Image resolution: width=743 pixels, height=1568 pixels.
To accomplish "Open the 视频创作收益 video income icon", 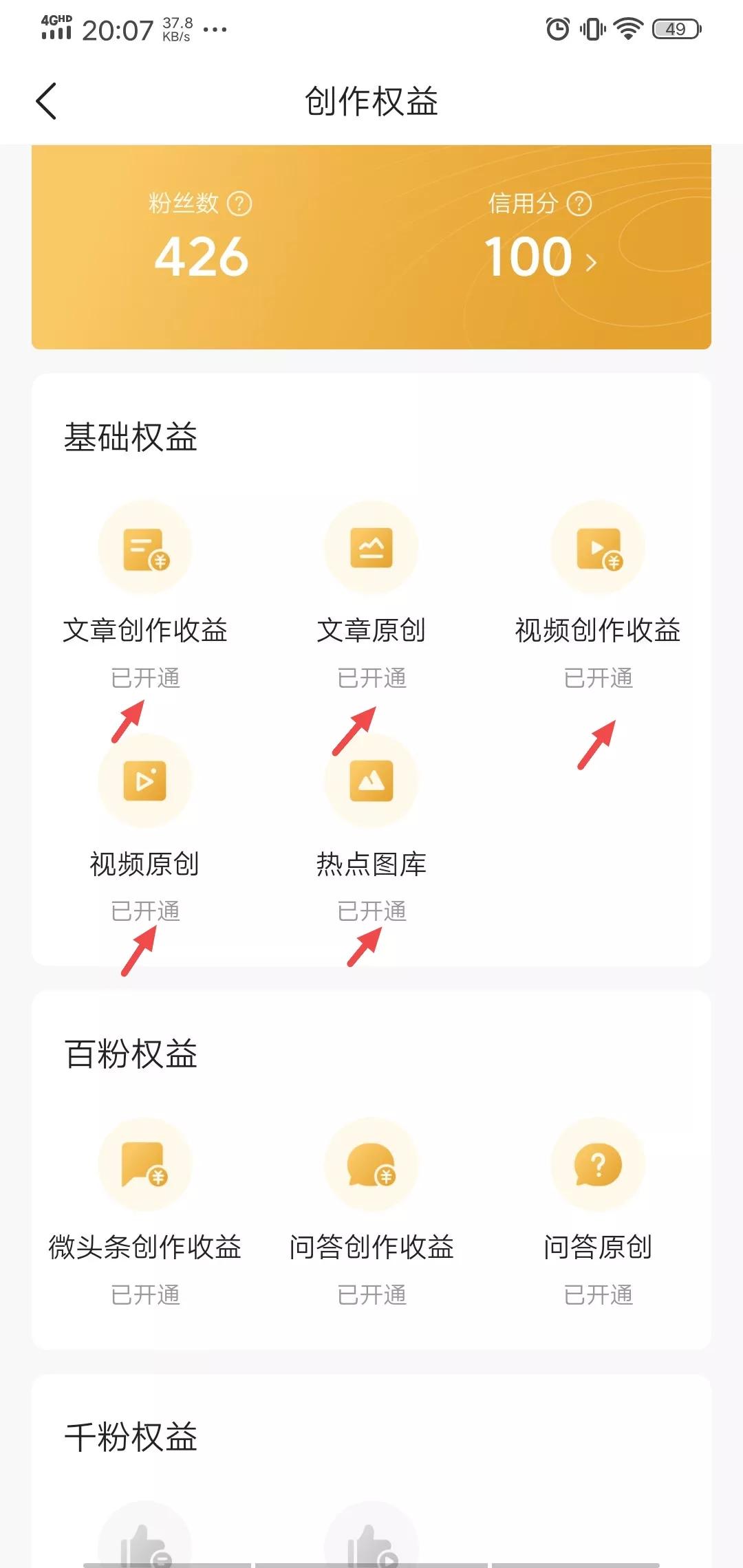I will (597, 547).
